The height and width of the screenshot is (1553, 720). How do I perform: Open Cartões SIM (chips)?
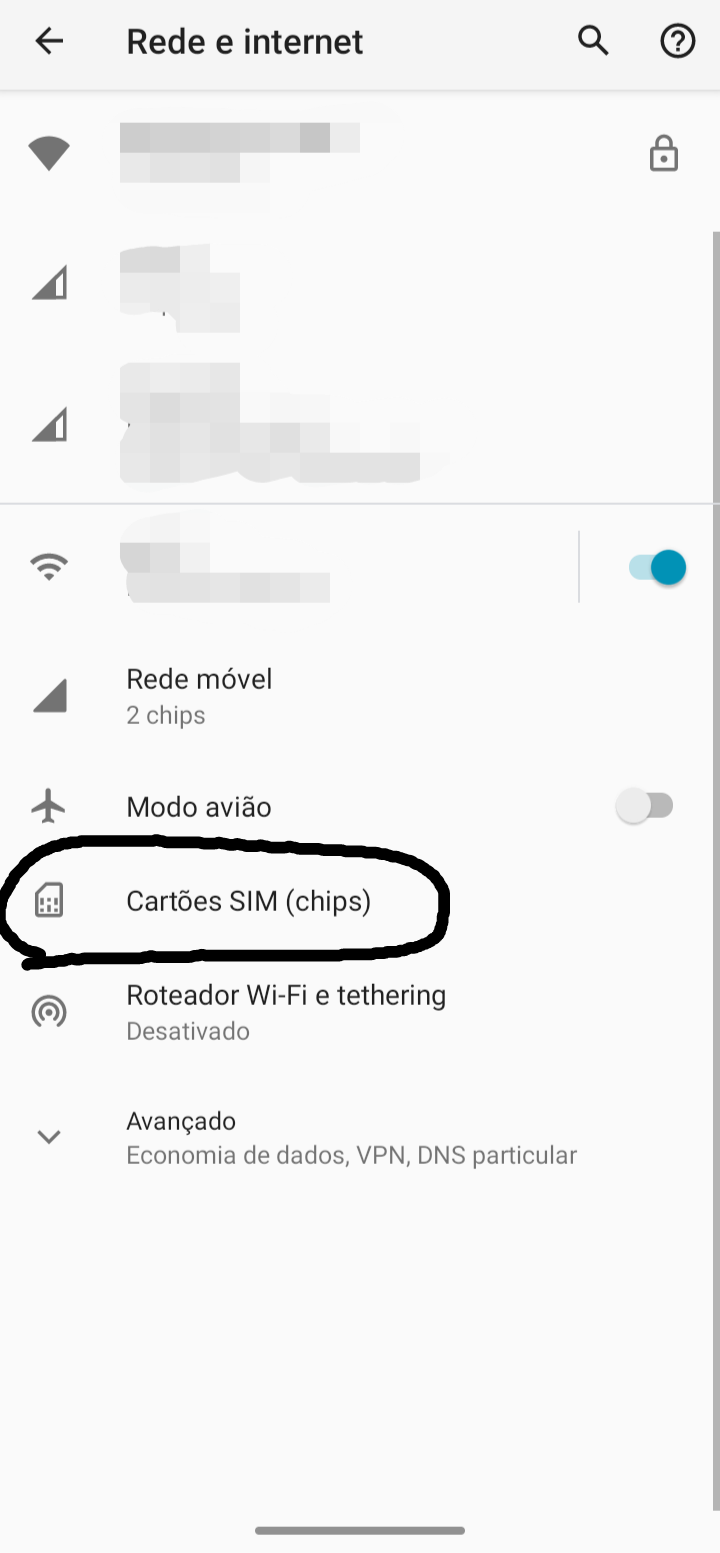[x=360, y=901]
